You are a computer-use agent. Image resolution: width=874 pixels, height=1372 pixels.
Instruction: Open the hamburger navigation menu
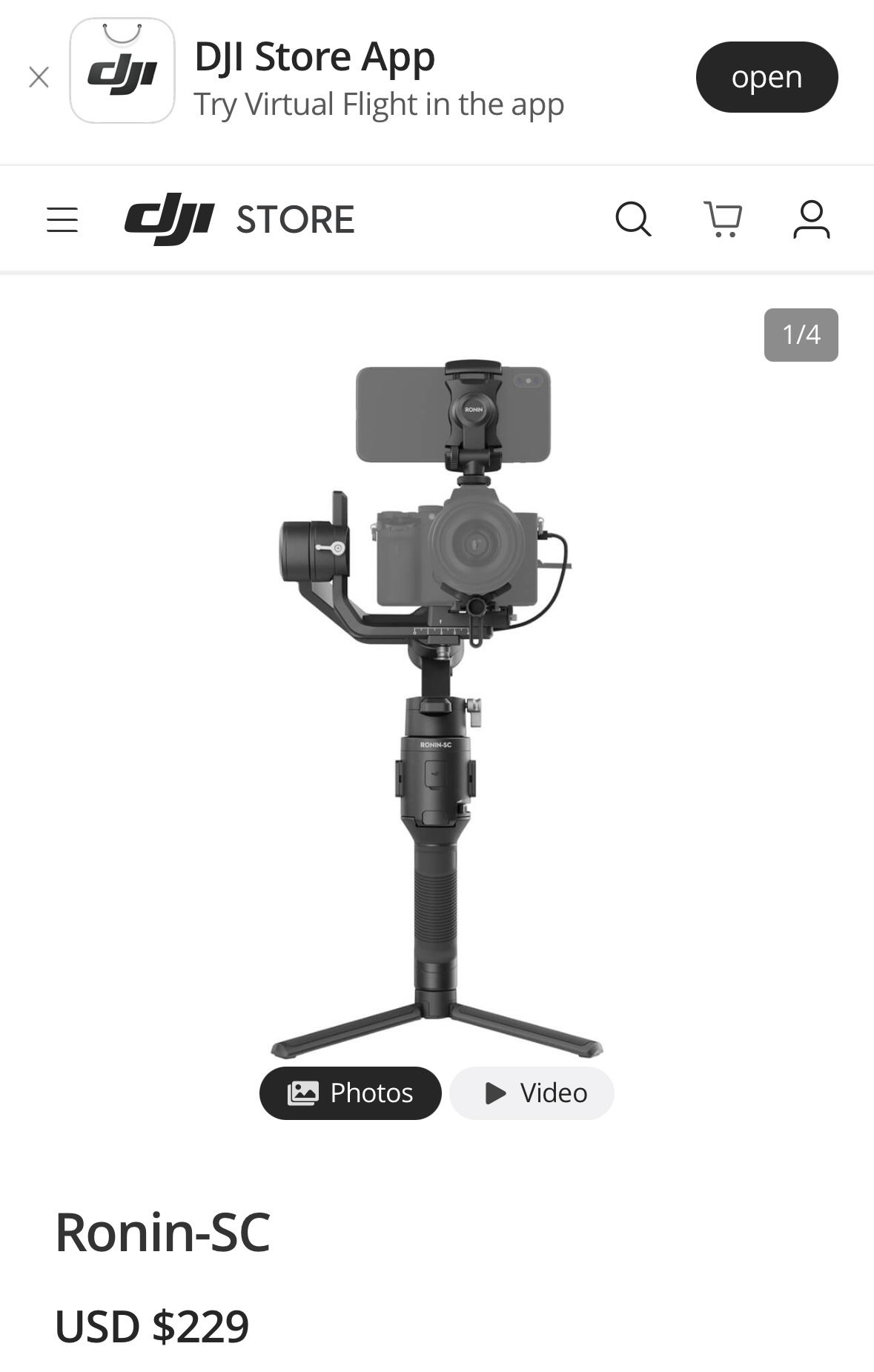(62, 220)
